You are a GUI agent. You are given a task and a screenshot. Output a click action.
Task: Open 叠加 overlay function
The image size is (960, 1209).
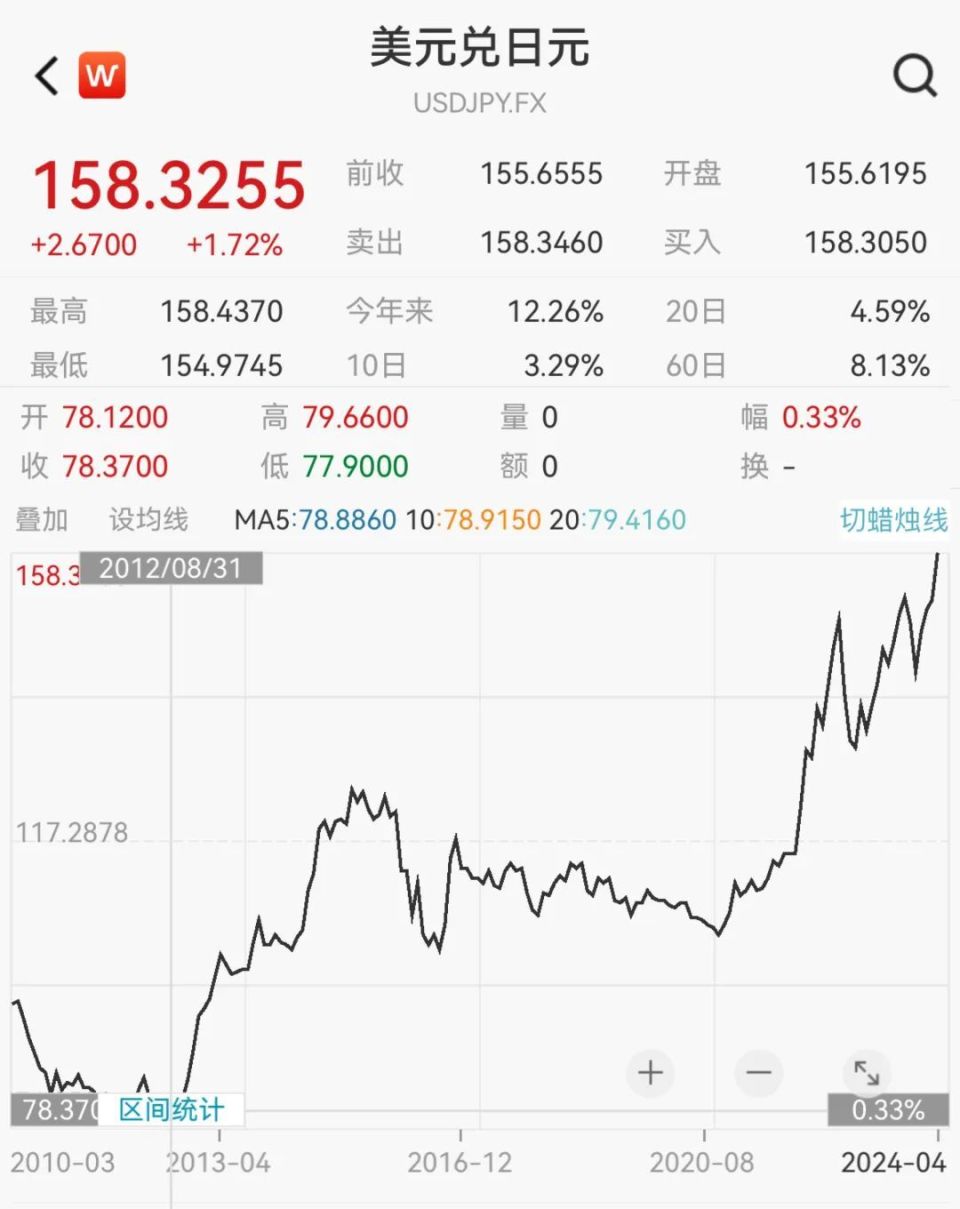pyautogui.click(x=41, y=520)
